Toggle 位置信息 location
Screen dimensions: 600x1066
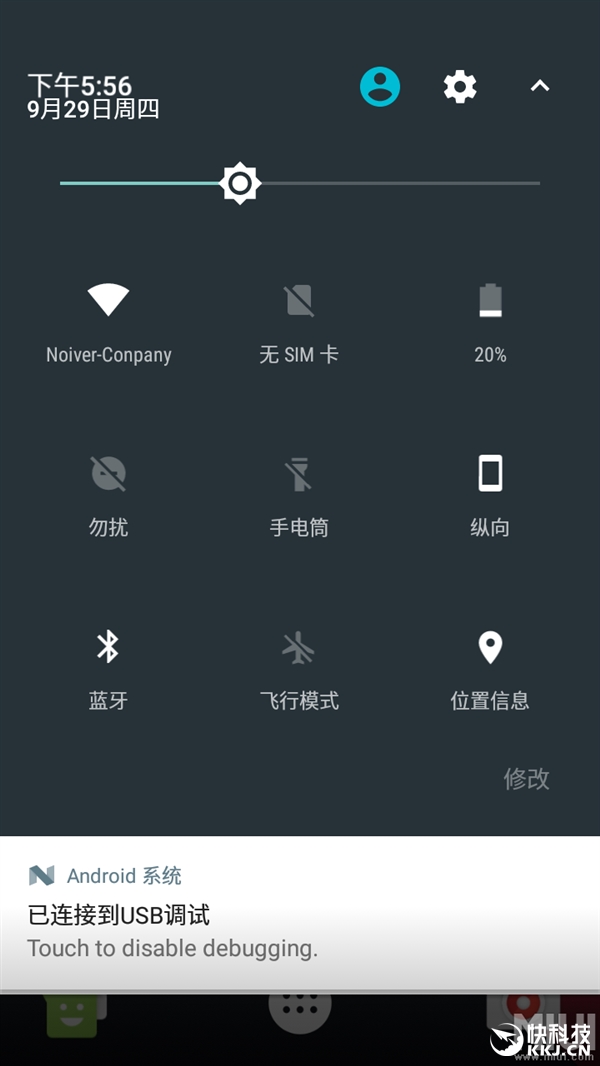tap(490, 647)
